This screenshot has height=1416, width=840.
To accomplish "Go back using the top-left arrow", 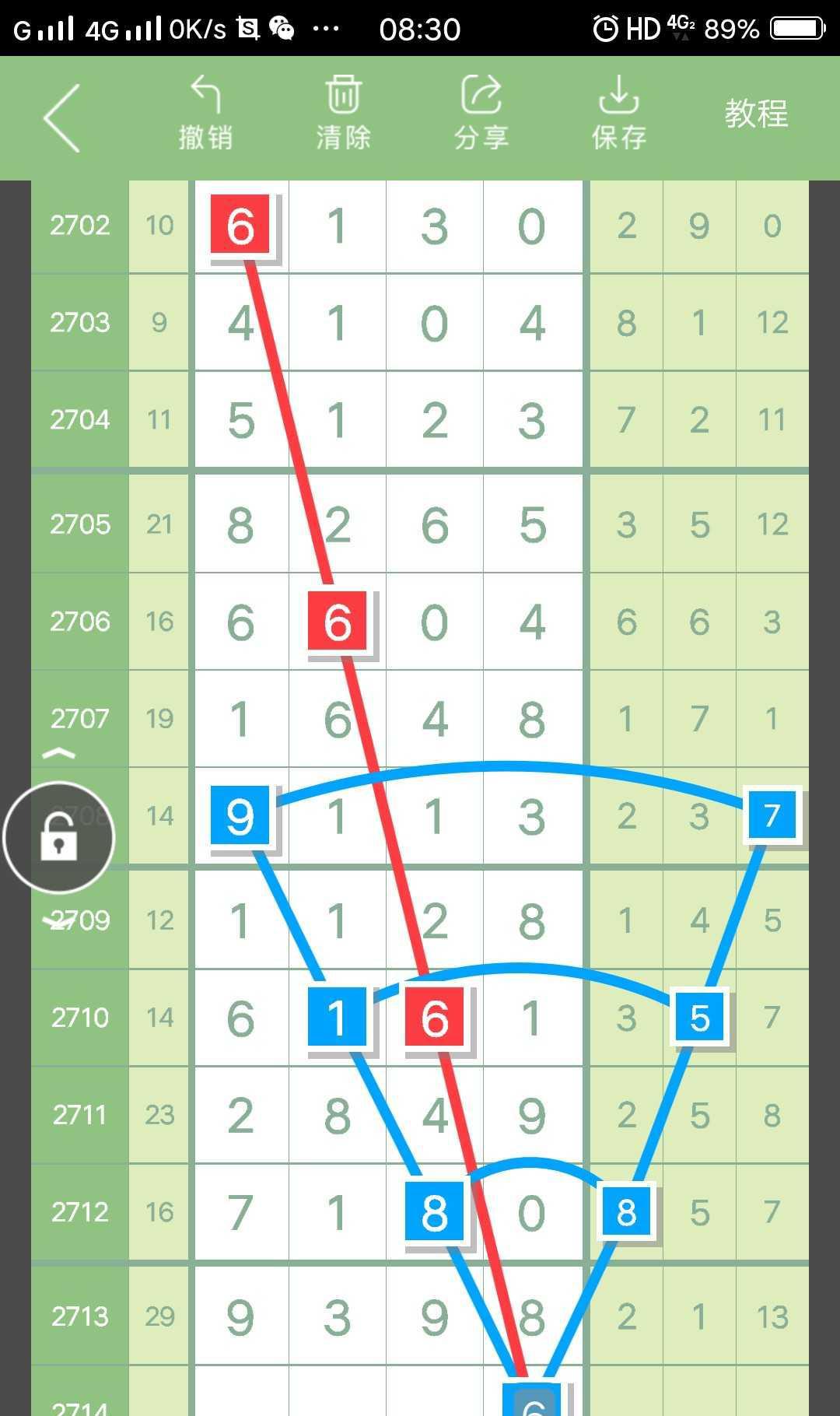I will (62, 118).
